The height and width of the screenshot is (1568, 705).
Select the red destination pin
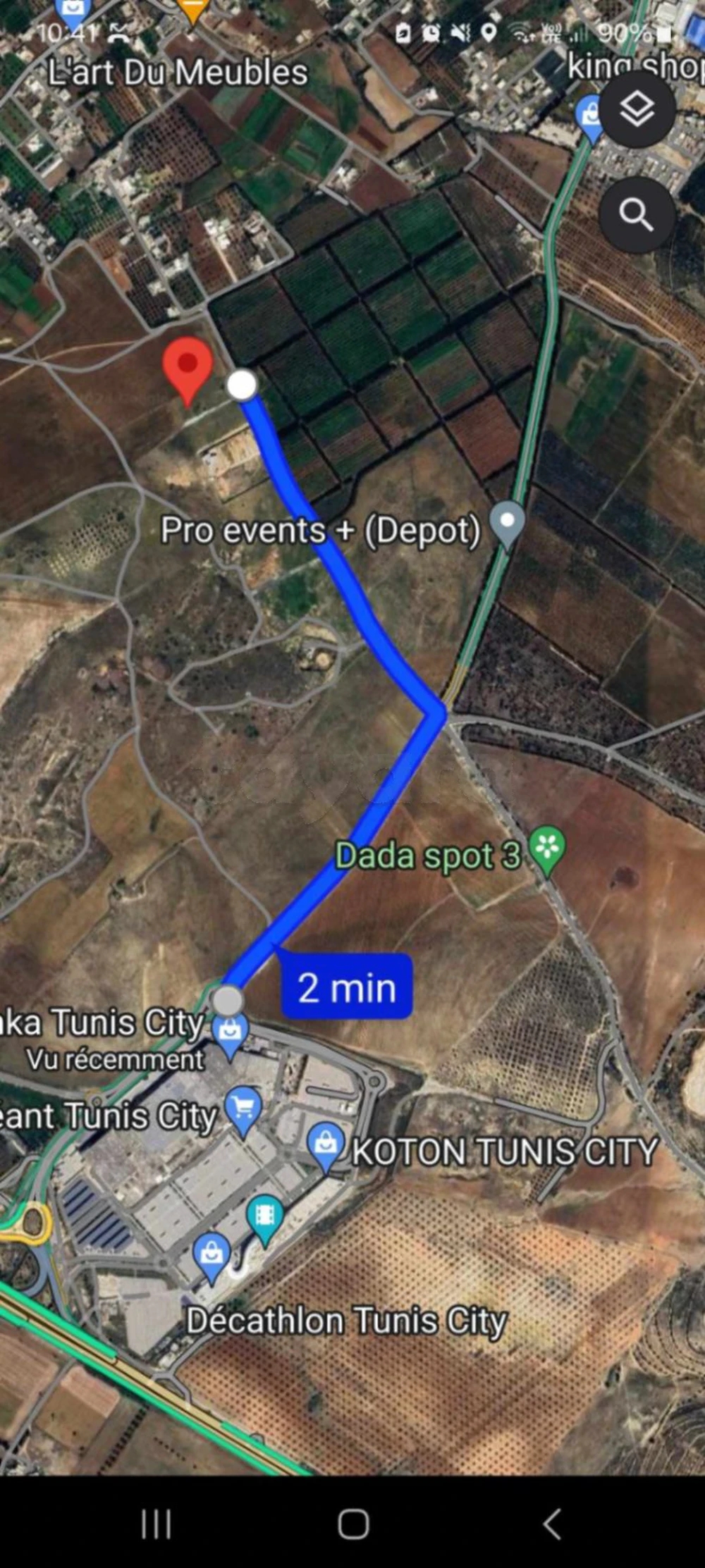pos(188,368)
